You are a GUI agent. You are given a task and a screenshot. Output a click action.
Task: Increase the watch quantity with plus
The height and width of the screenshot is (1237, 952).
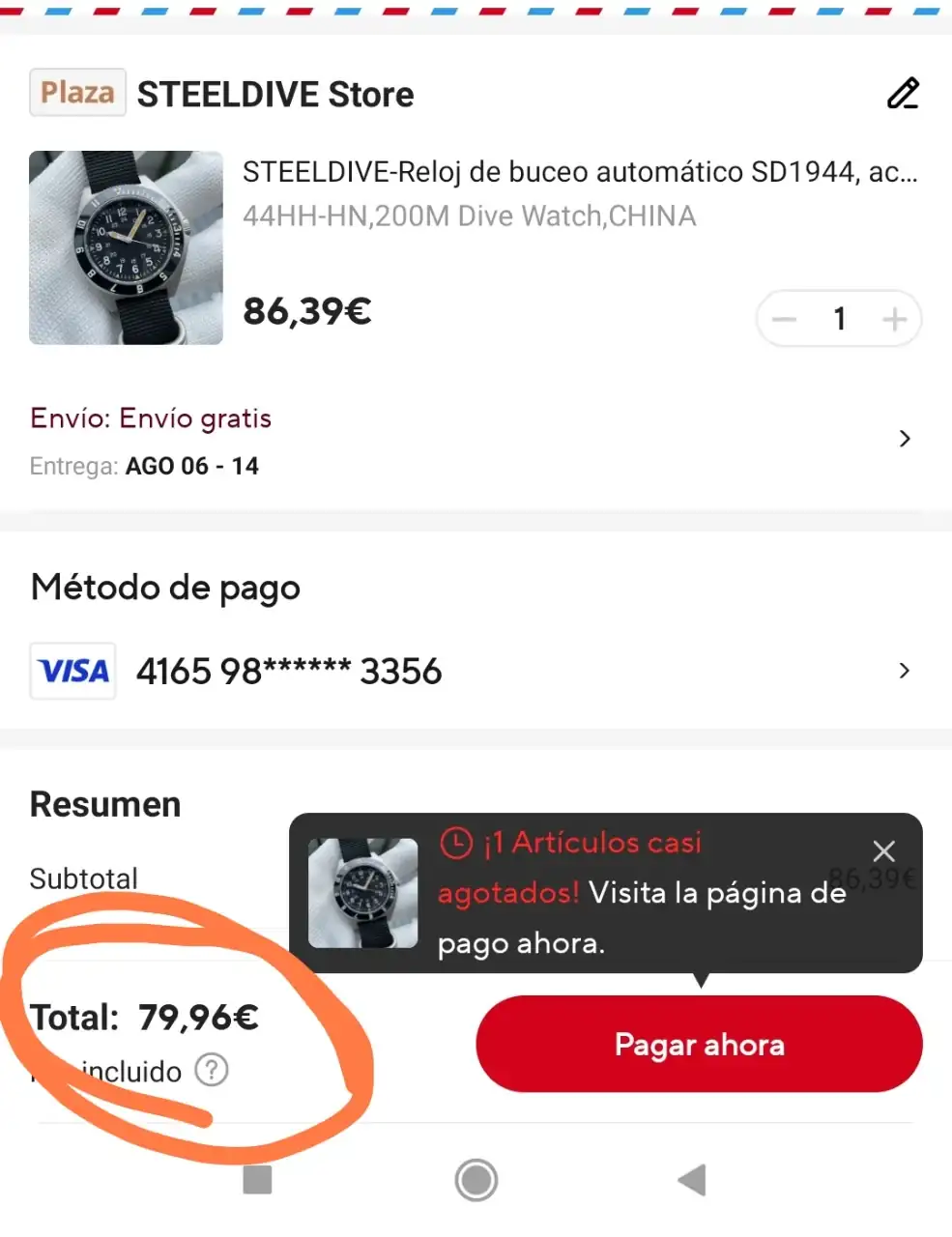click(x=895, y=319)
